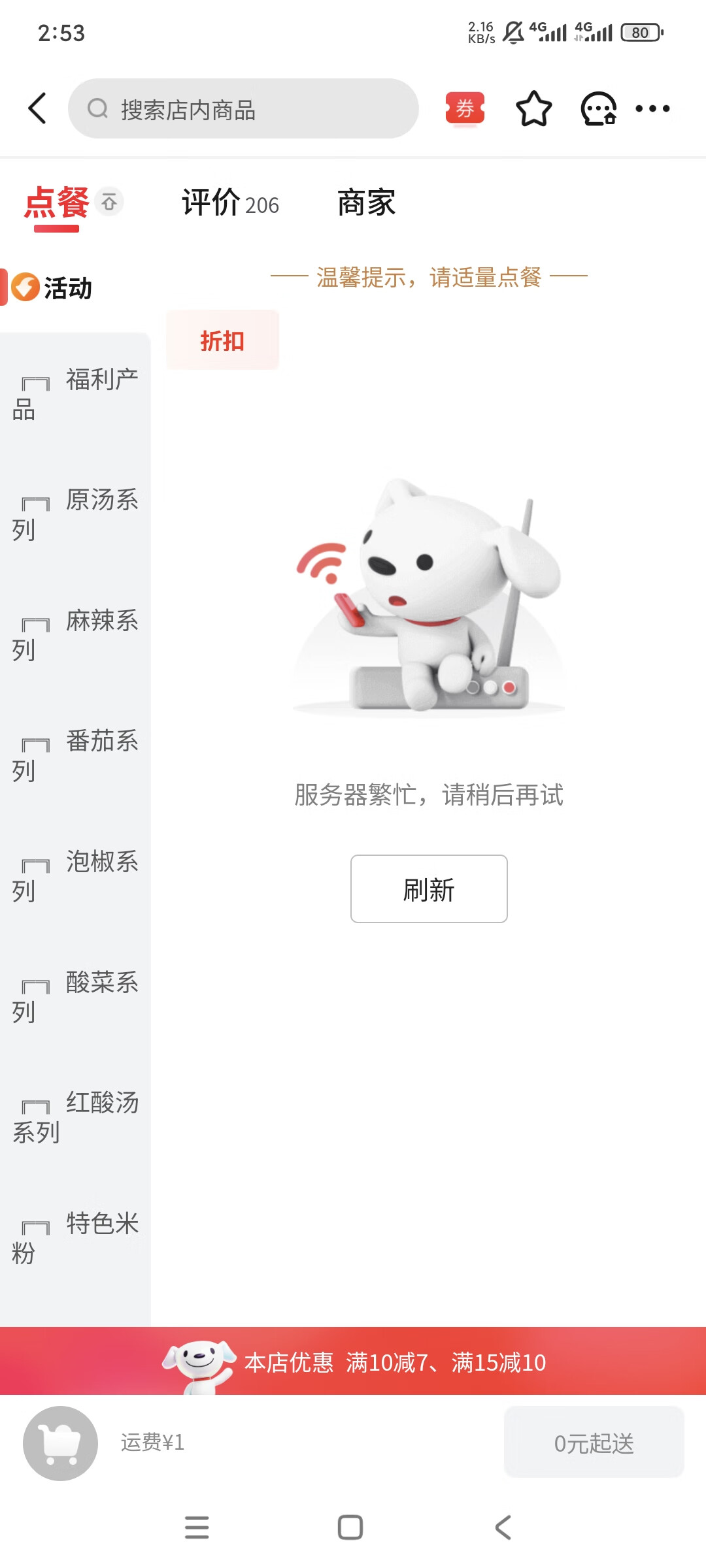Tap the 搜索店内商品 search box
706x1568 pixels.
click(x=243, y=109)
